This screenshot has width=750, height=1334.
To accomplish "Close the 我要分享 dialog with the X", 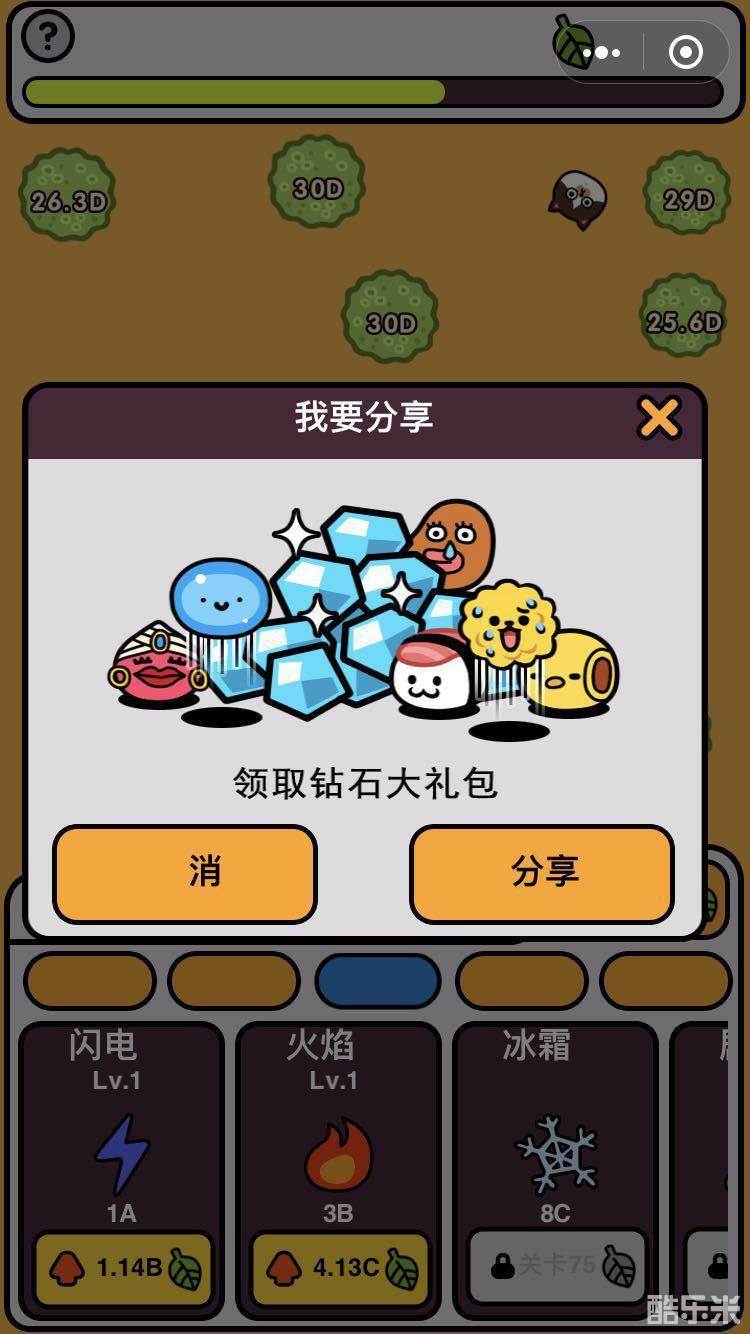I will point(658,419).
